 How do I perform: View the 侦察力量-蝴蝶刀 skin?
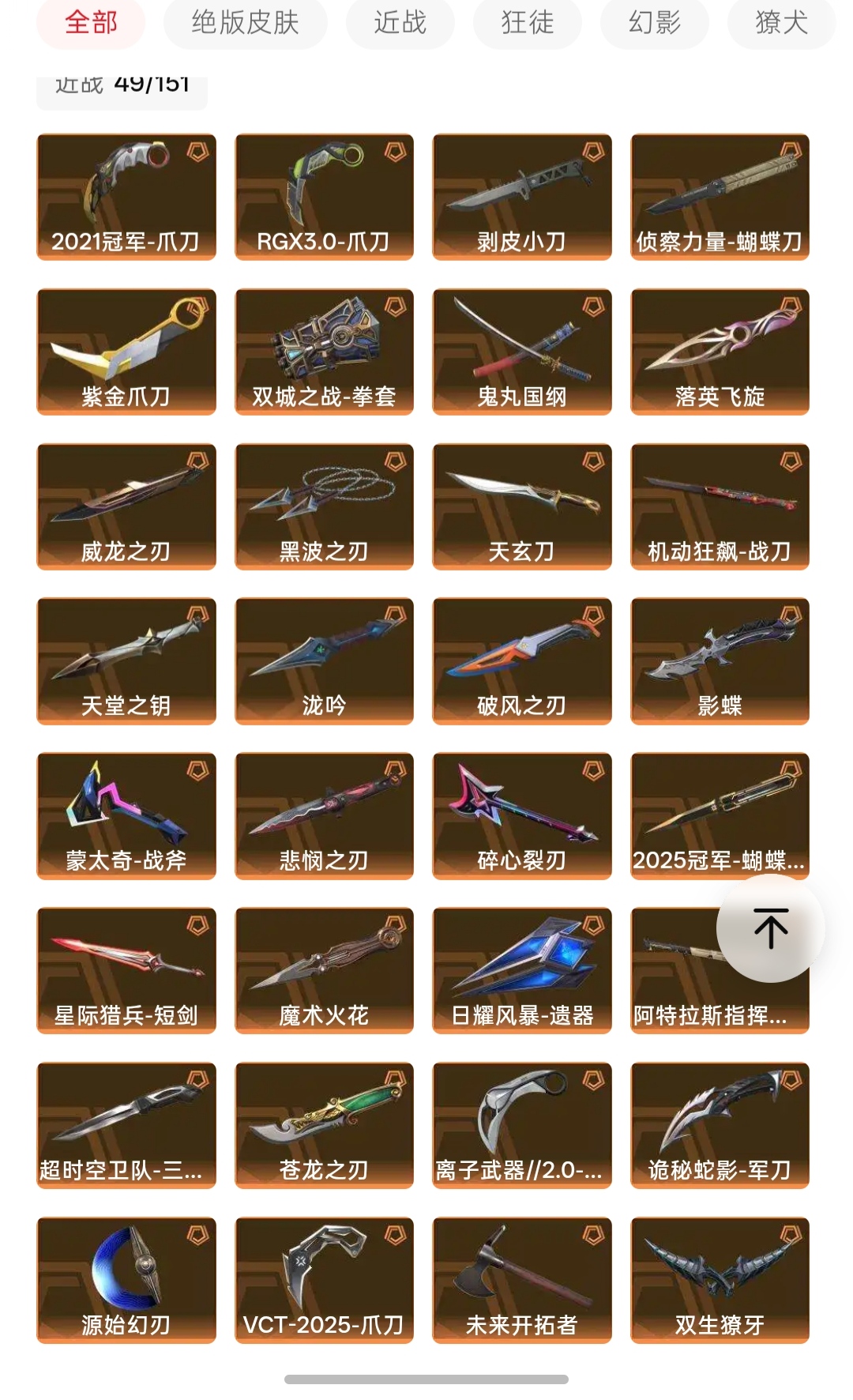(720, 197)
